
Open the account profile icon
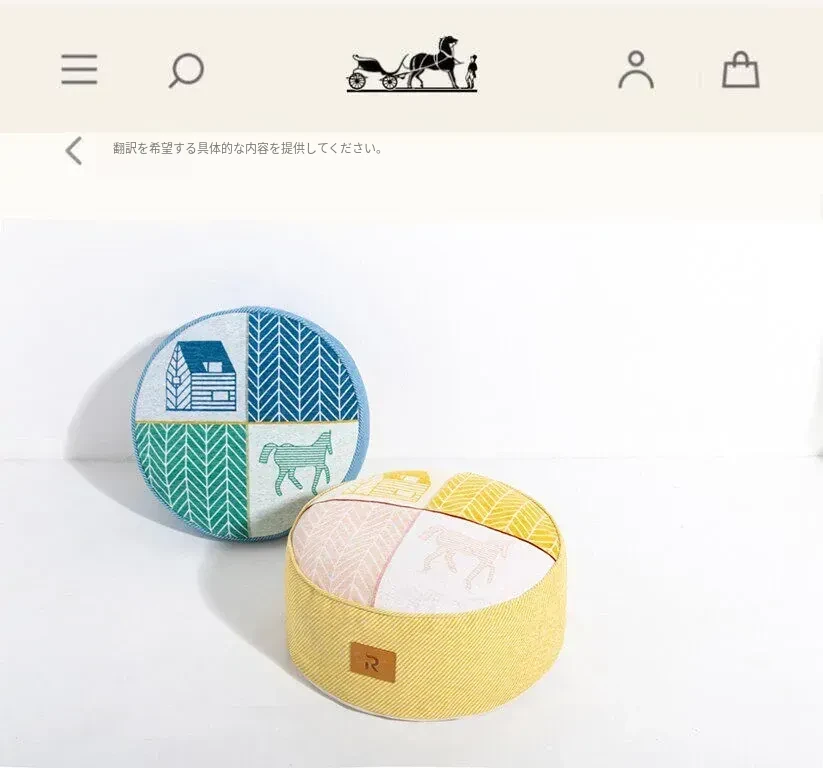(x=635, y=70)
